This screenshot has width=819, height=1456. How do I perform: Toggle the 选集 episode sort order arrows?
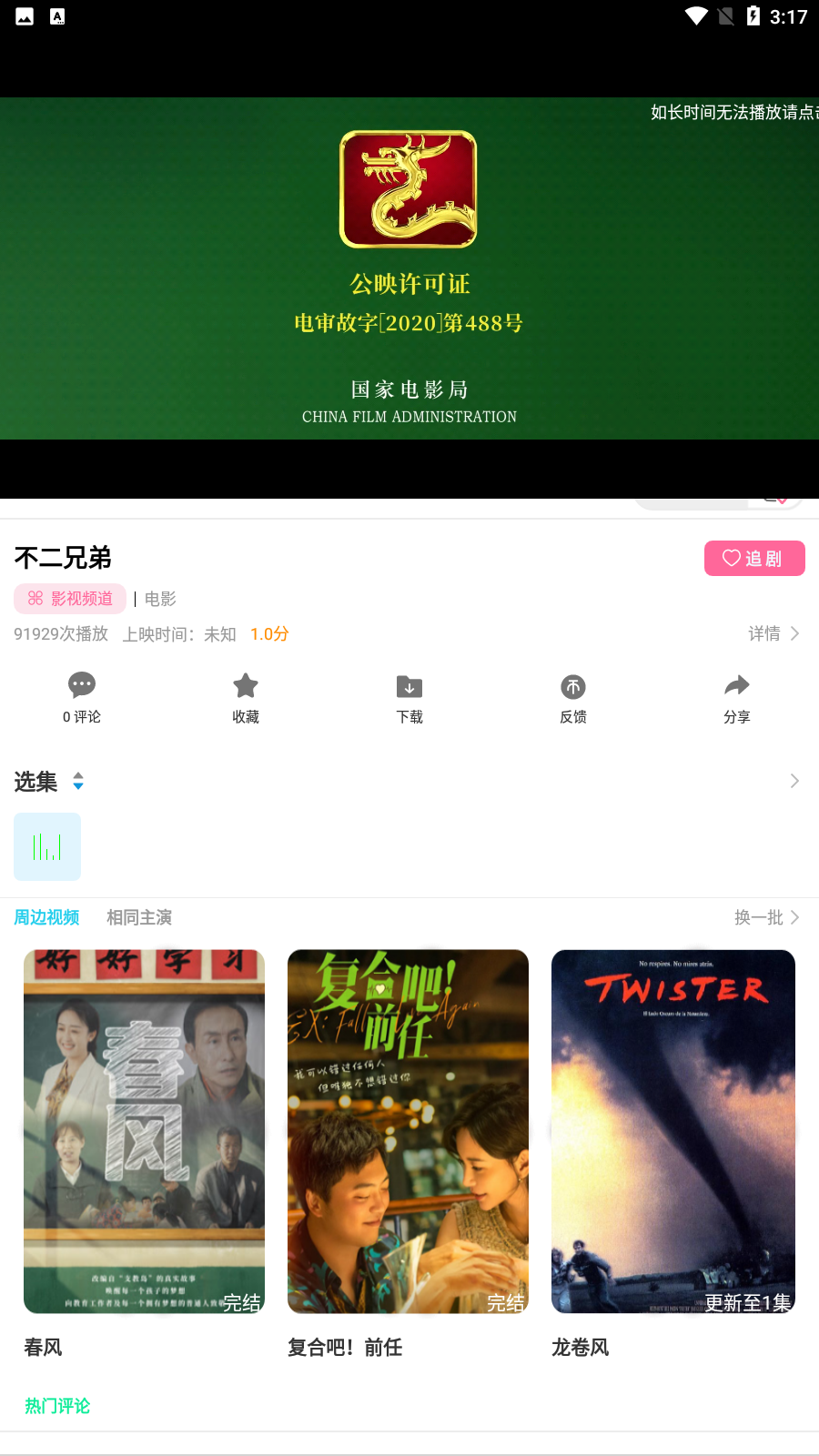78,782
